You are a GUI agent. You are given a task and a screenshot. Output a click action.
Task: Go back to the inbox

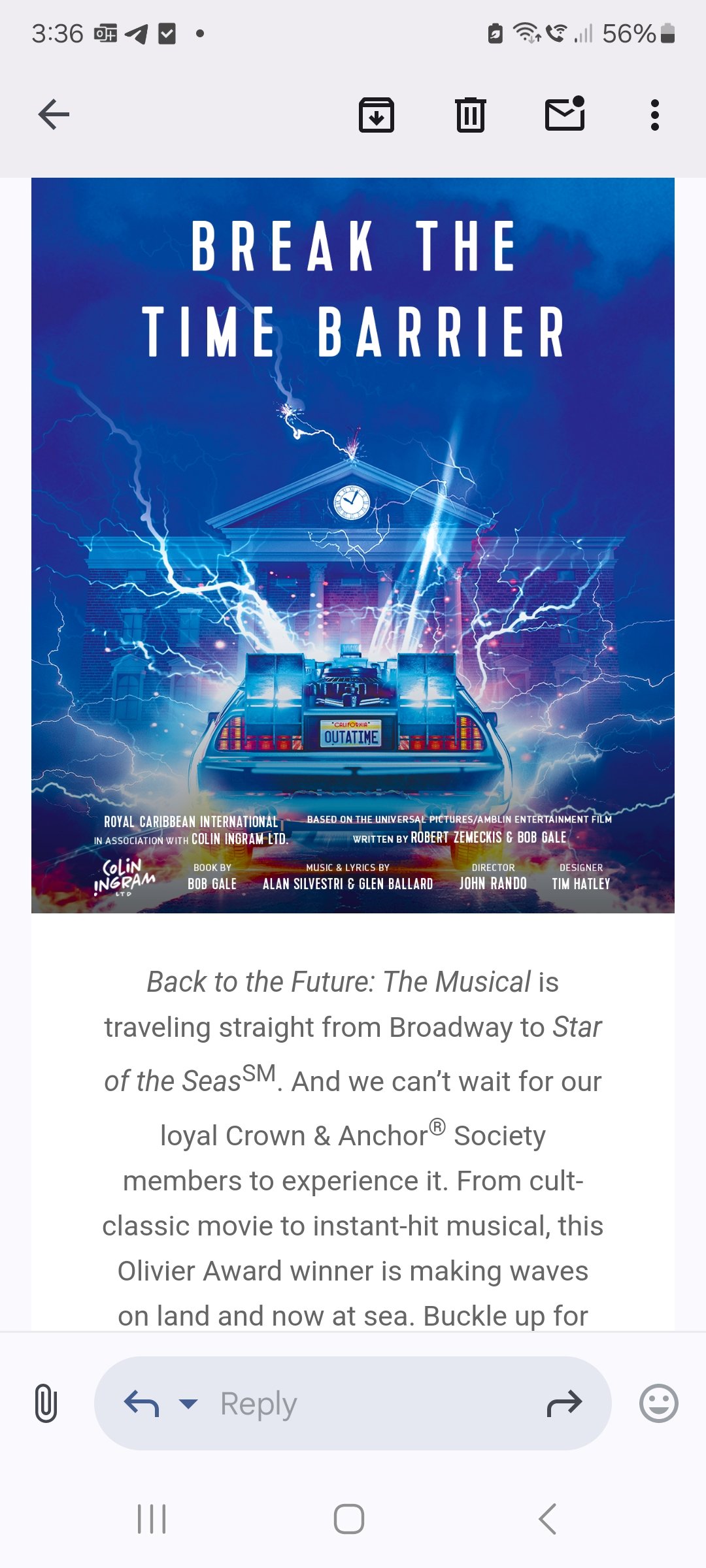pos(54,115)
